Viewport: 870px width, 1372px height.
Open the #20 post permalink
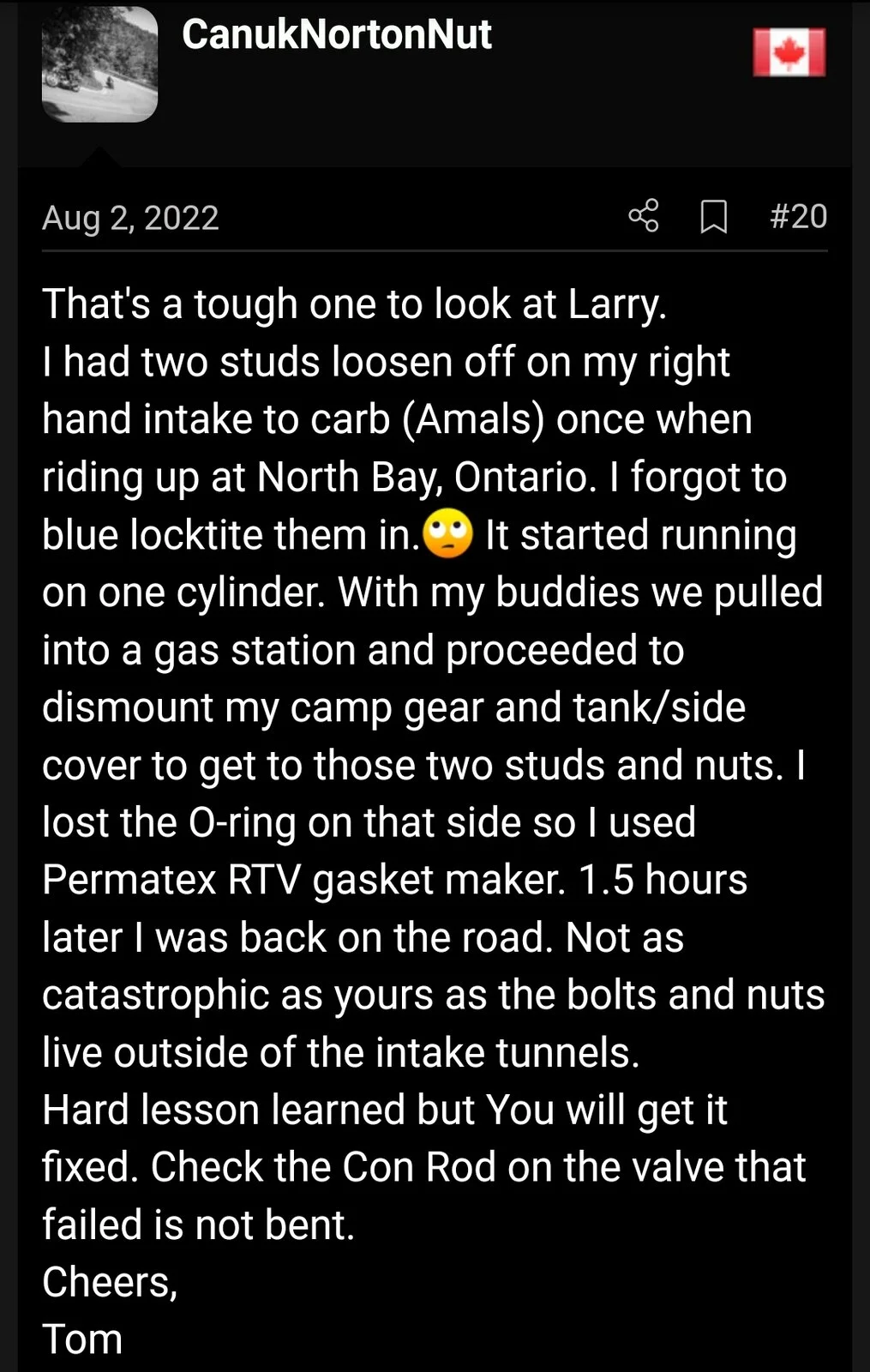click(798, 216)
